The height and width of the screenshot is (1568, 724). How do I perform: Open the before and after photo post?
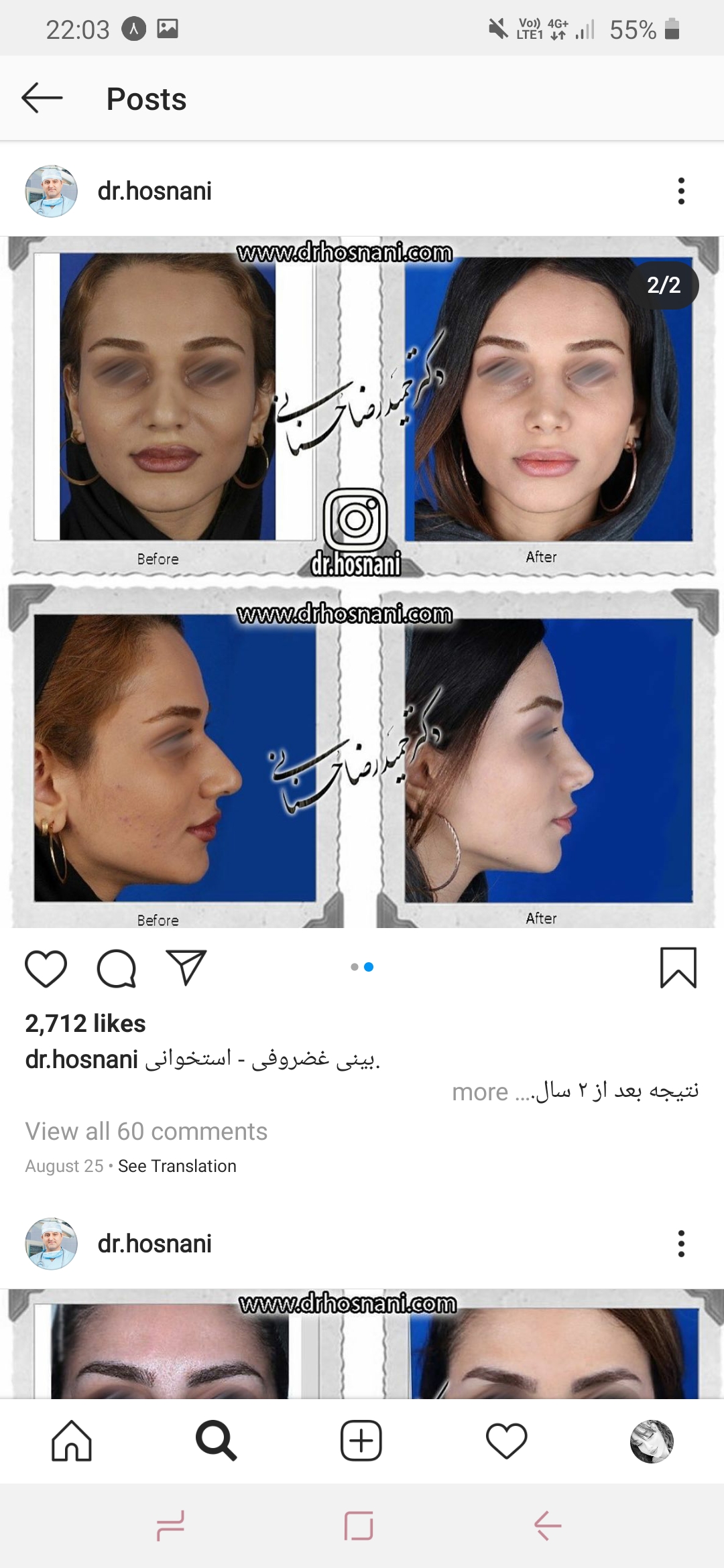[362, 582]
